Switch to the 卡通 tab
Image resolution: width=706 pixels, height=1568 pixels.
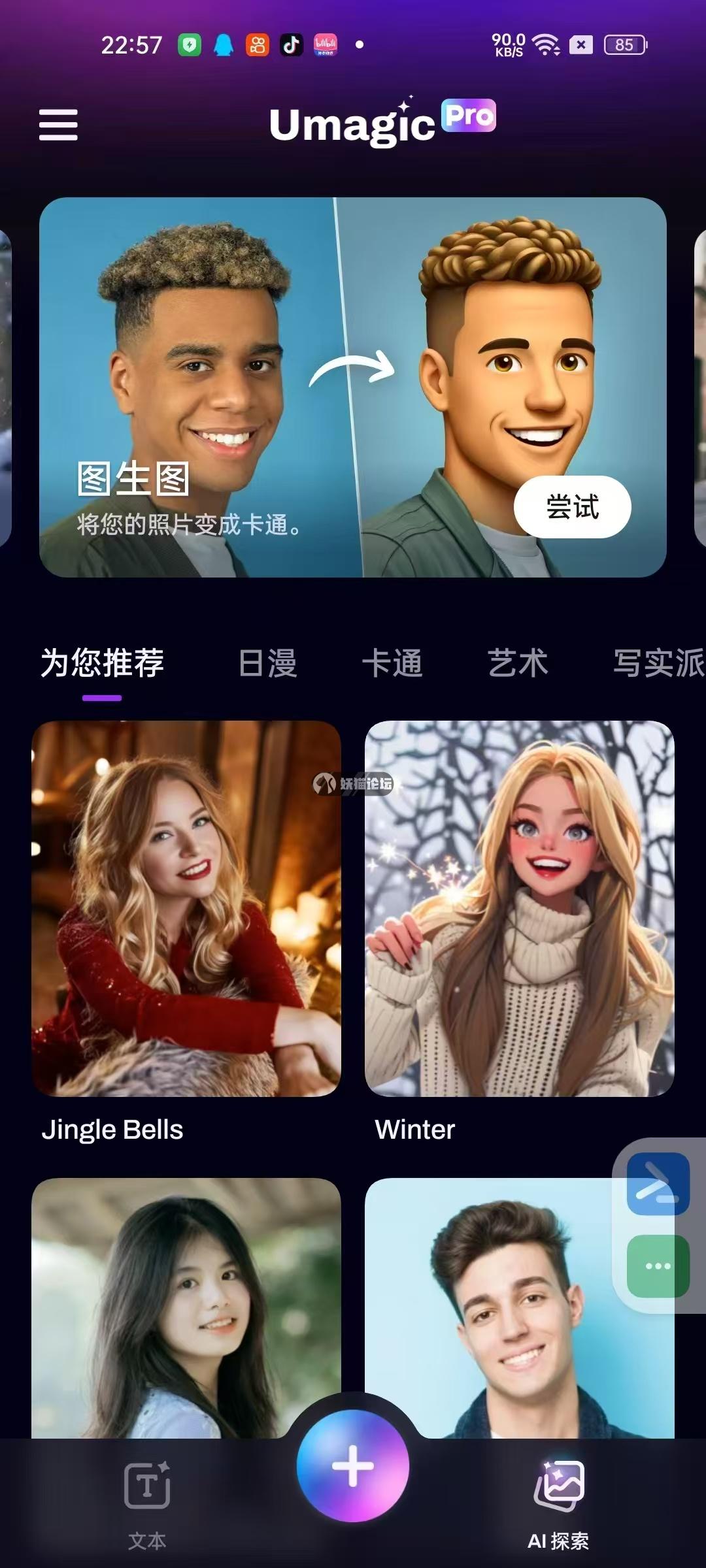pos(392,663)
